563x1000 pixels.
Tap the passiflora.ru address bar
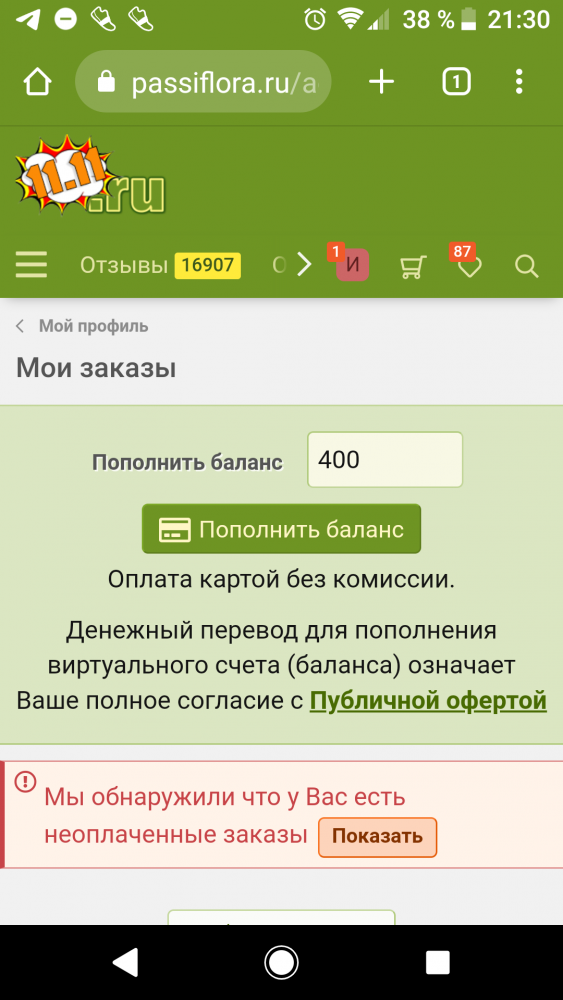point(203,82)
